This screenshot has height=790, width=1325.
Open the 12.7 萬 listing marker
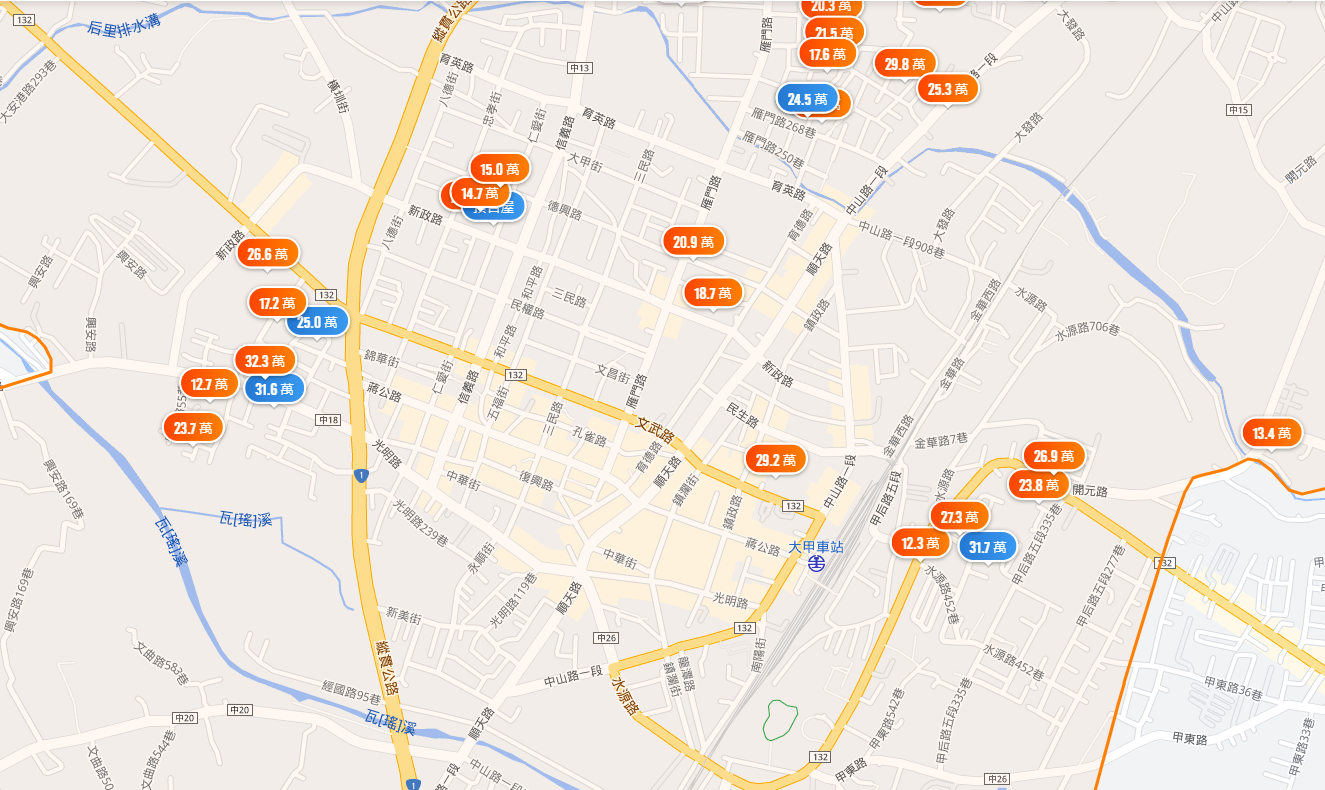coord(209,383)
